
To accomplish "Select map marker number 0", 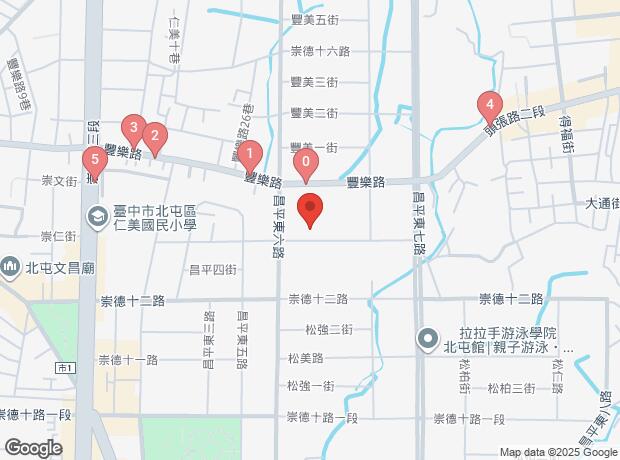I will click(305, 163).
